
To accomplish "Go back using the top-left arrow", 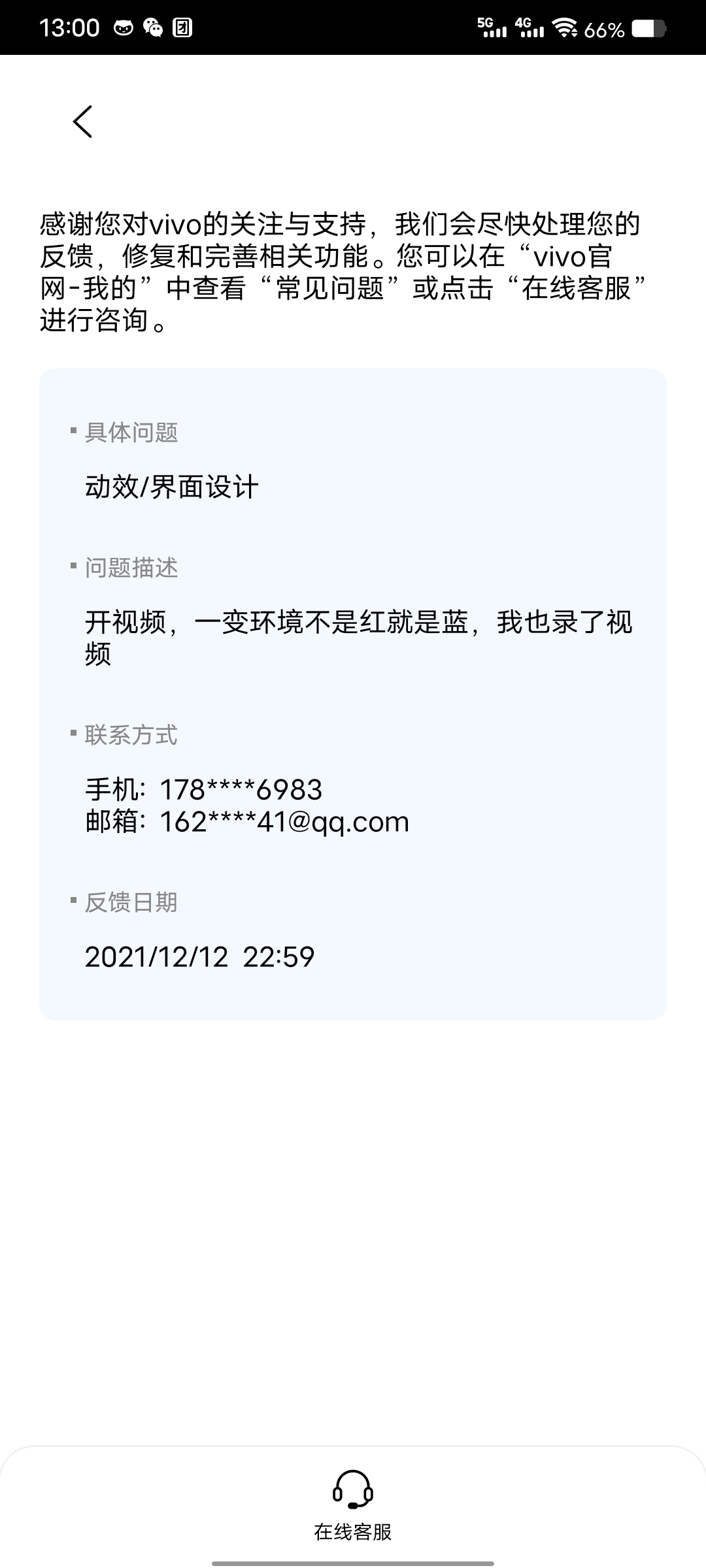I will click(x=82, y=122).
